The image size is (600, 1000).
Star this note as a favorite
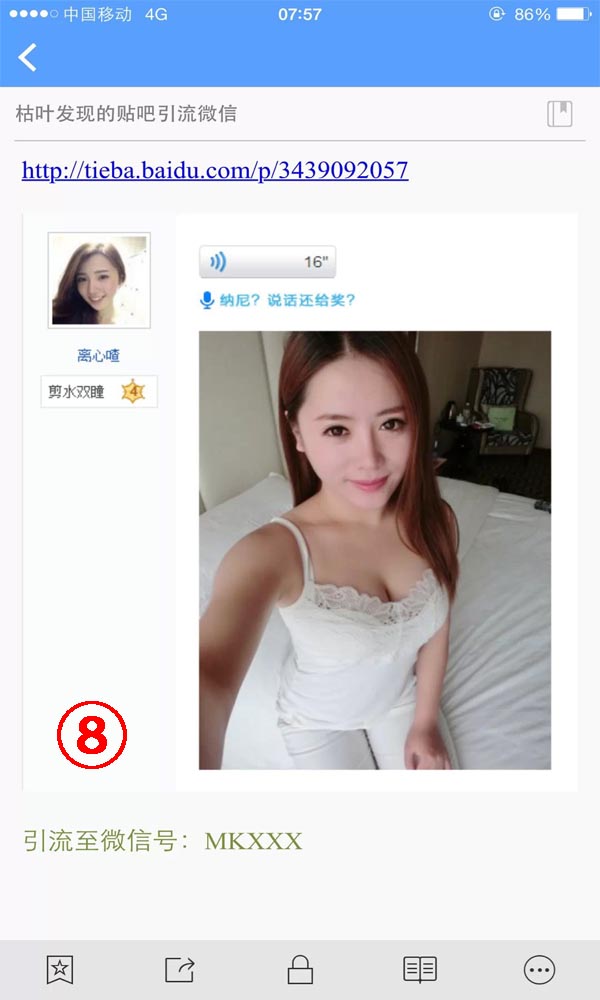[60, 969]
